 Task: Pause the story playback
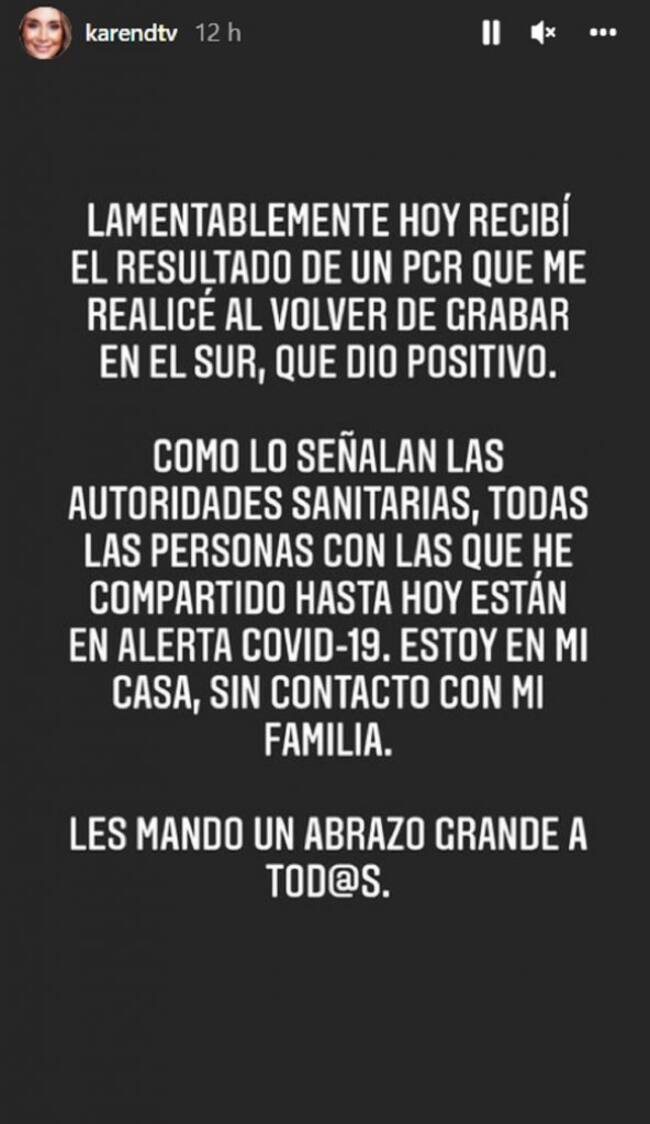[490, 34]
